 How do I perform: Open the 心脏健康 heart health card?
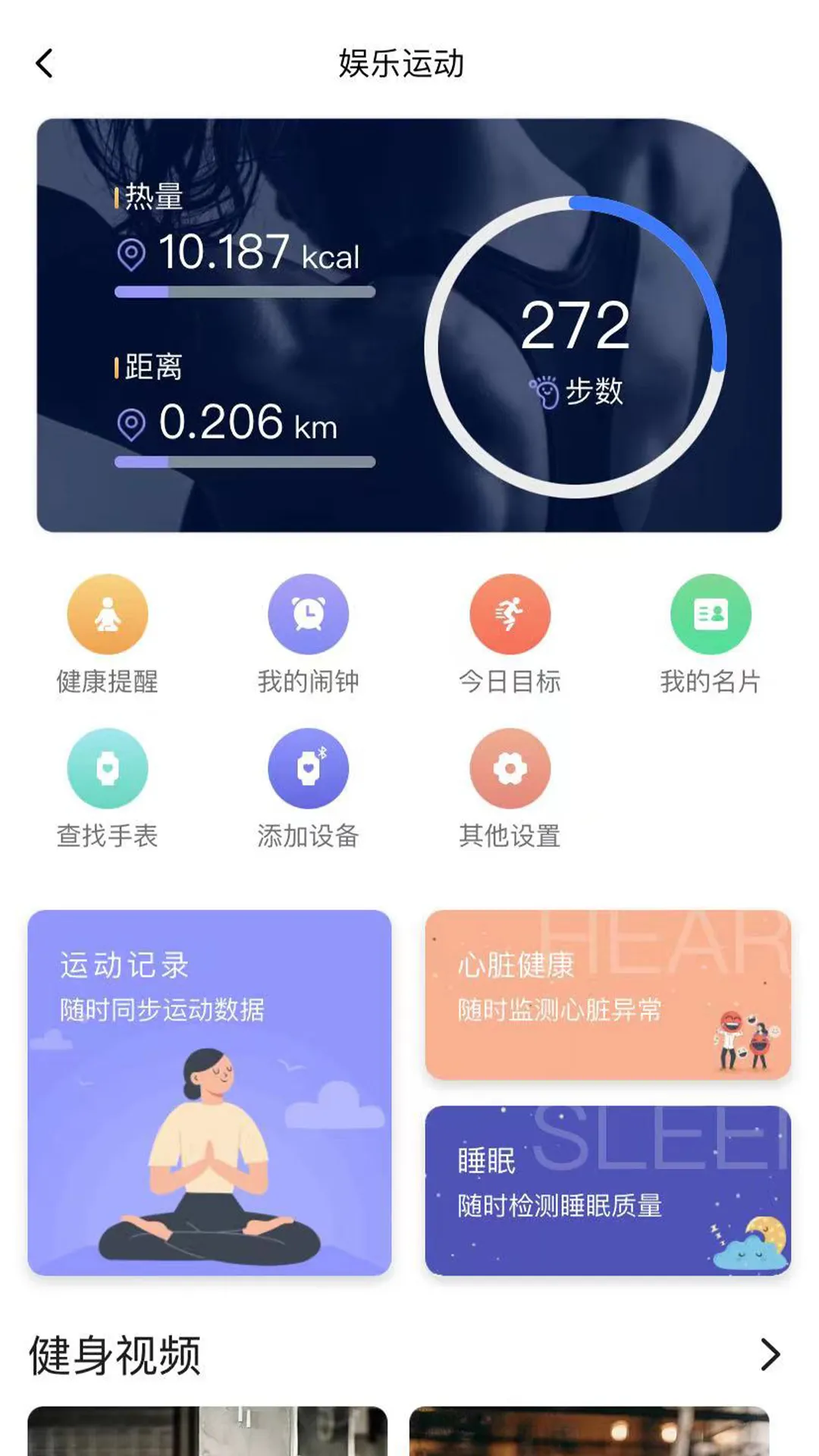pyautogui.click(x=607, y=995)
